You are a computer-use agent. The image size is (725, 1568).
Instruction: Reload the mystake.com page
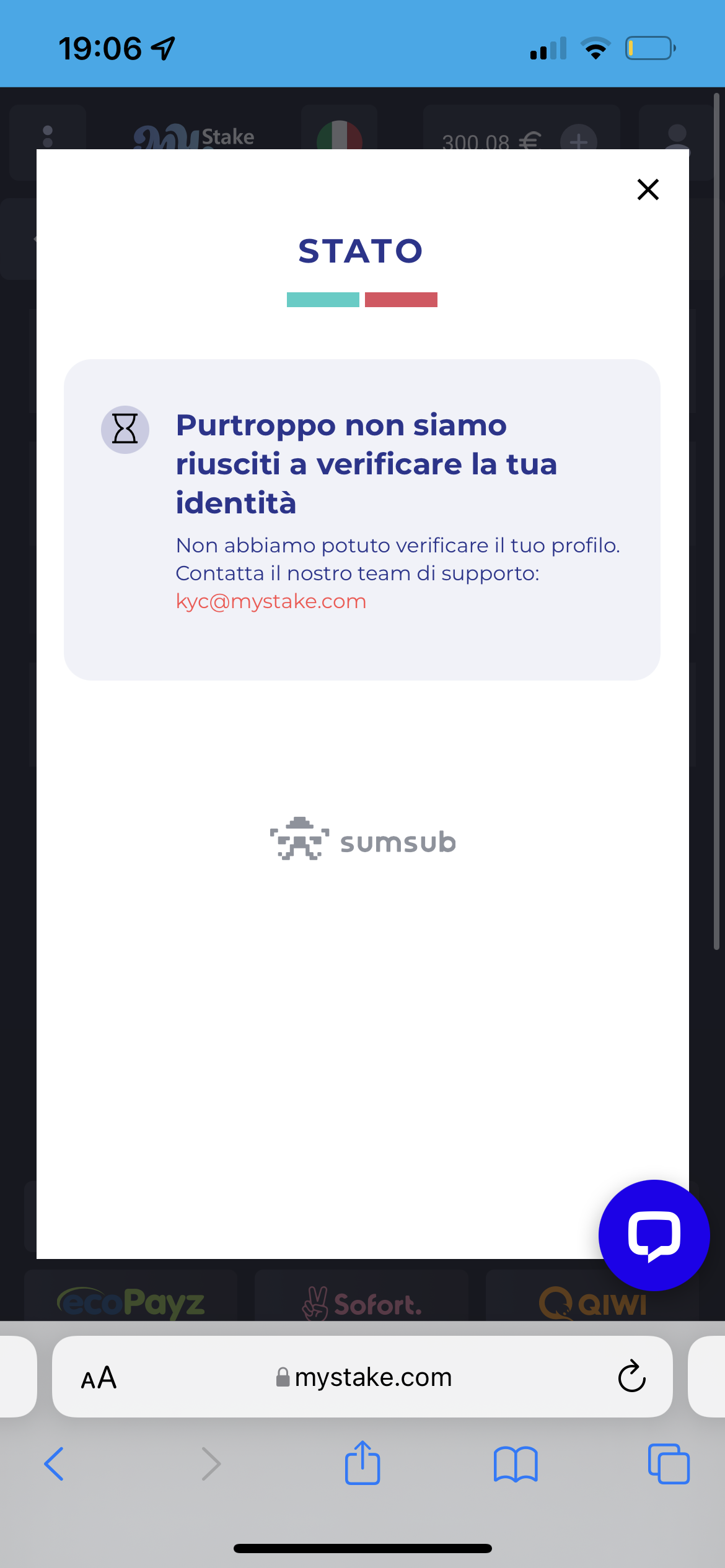click(x=631, y=1377)
